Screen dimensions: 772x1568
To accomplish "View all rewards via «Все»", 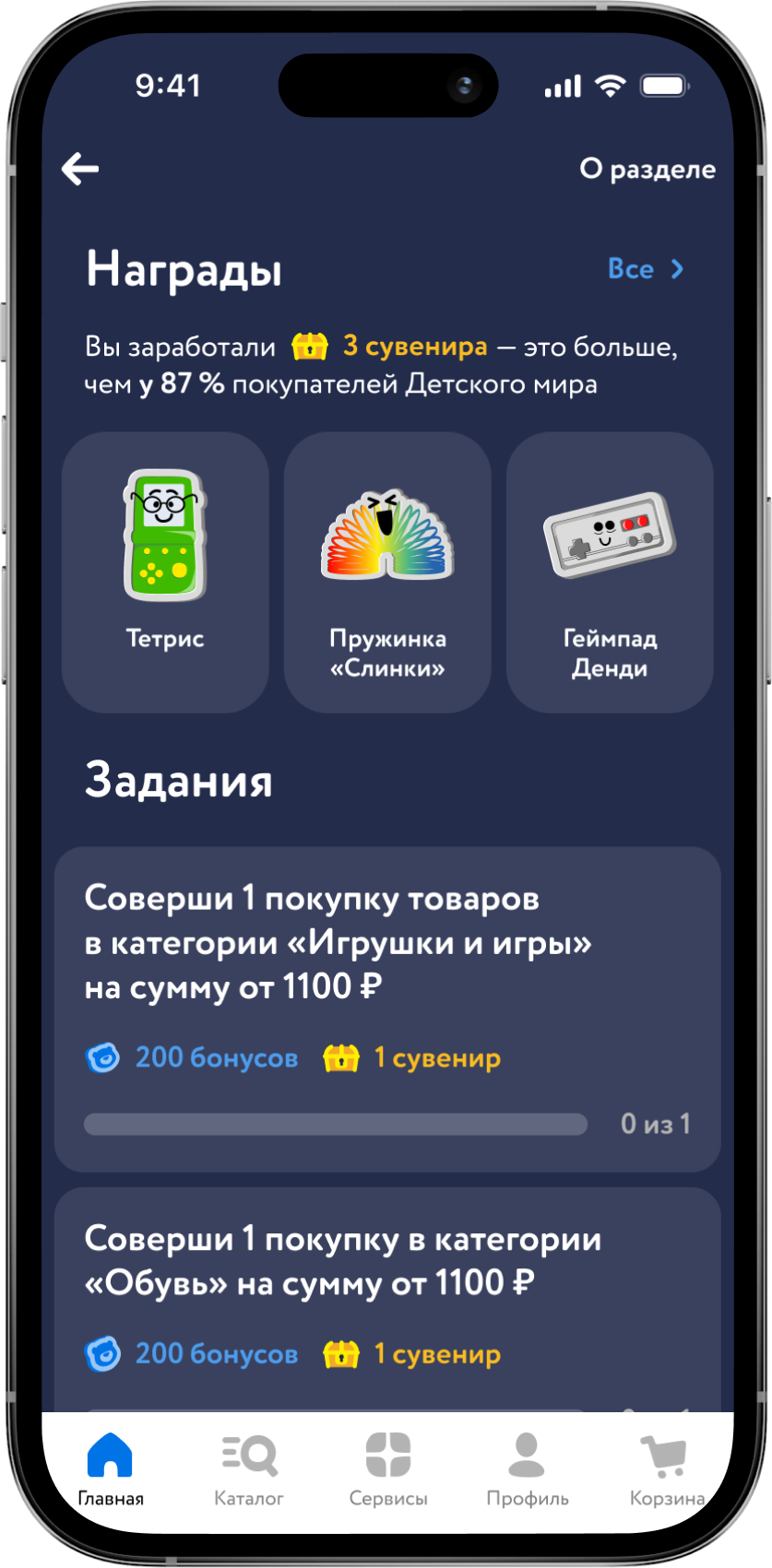I will coord(646,269).
